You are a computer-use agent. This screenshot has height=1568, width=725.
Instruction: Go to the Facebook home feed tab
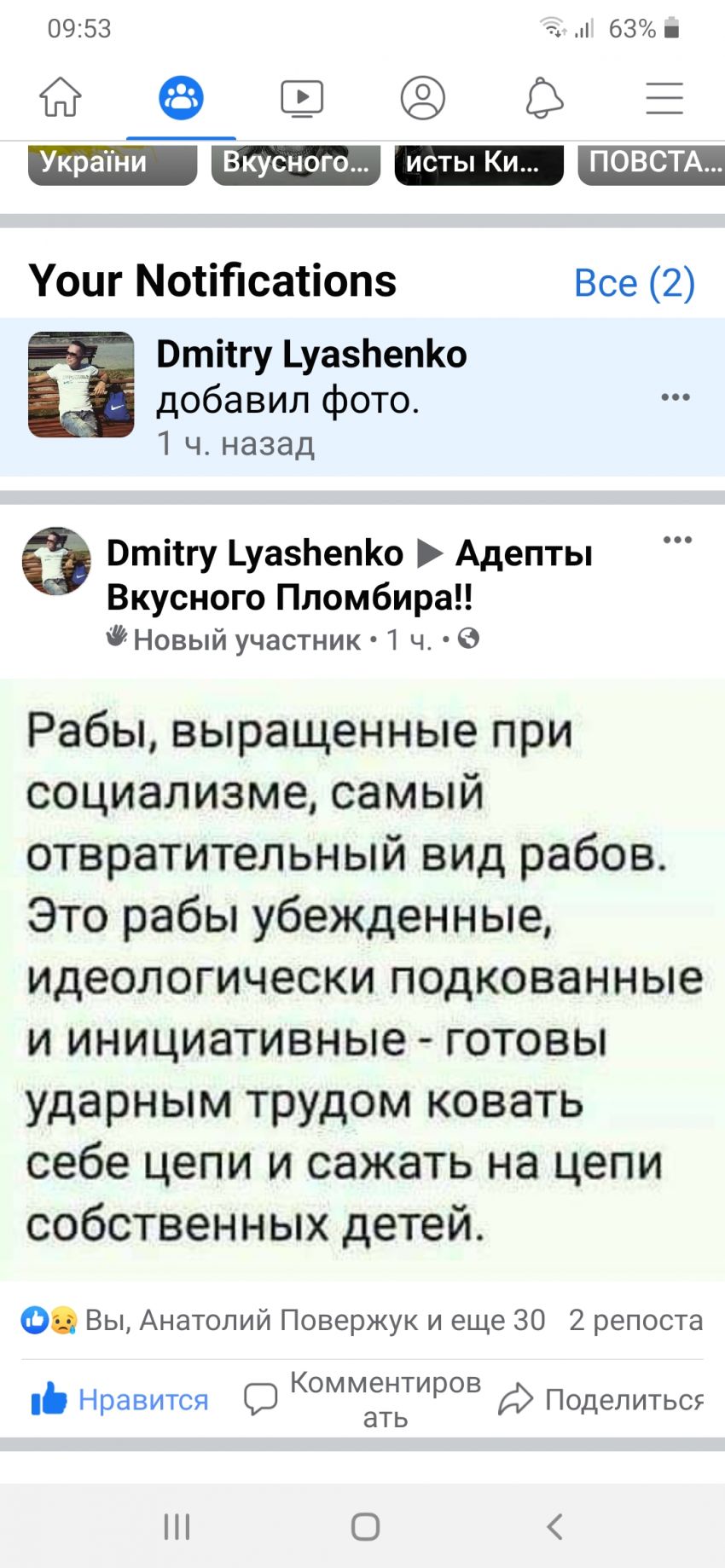(x=61, y=97)
